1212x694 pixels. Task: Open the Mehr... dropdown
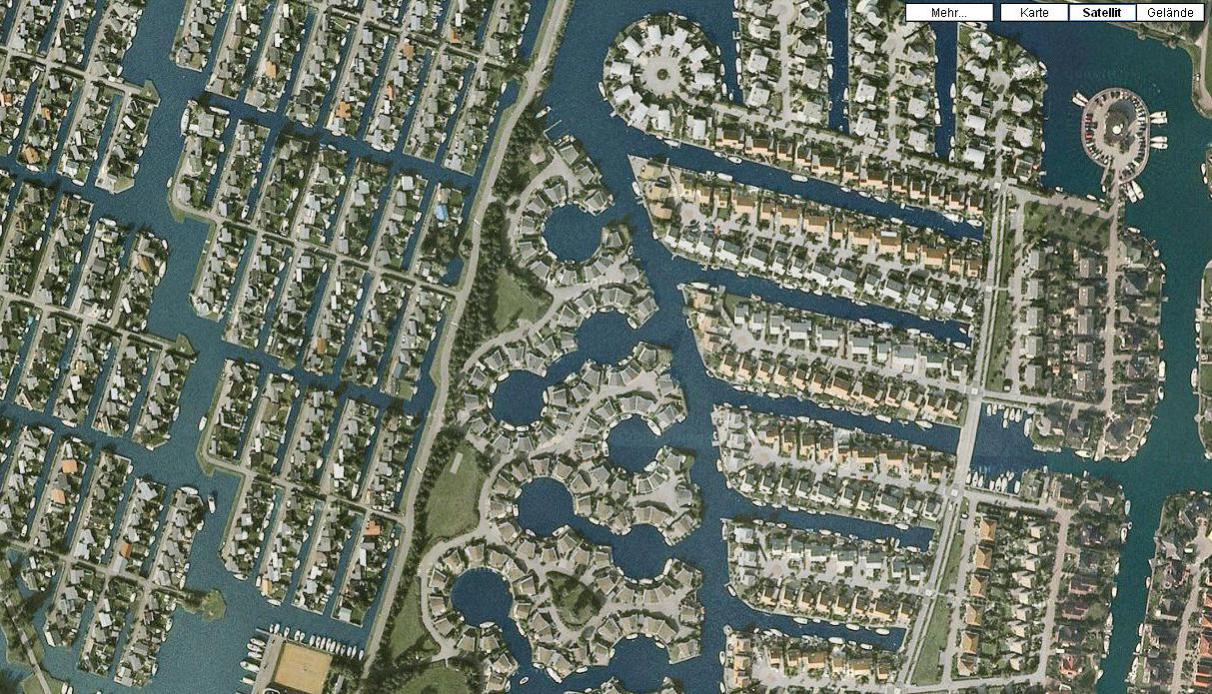coord(949,13)
